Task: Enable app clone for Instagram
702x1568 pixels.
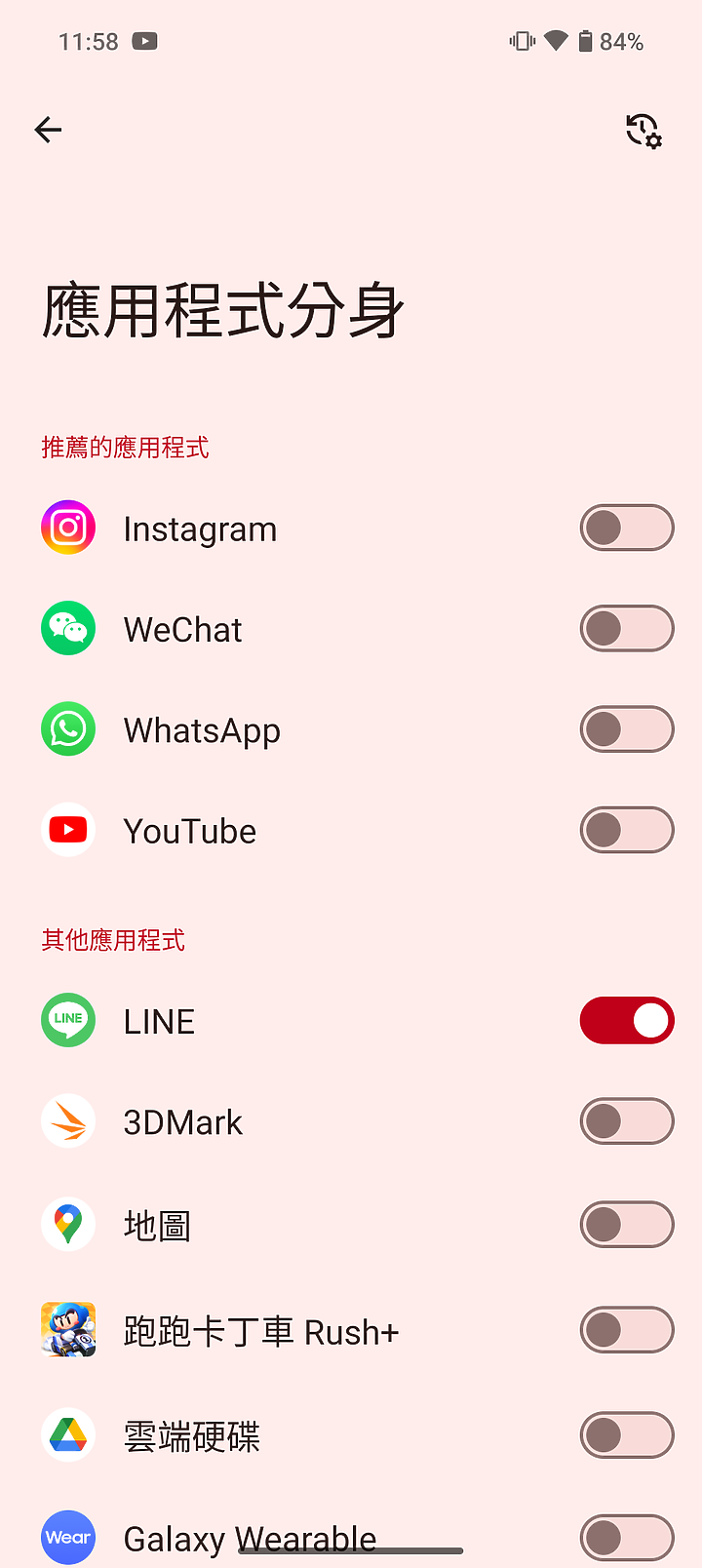Action: coord(626,529)
